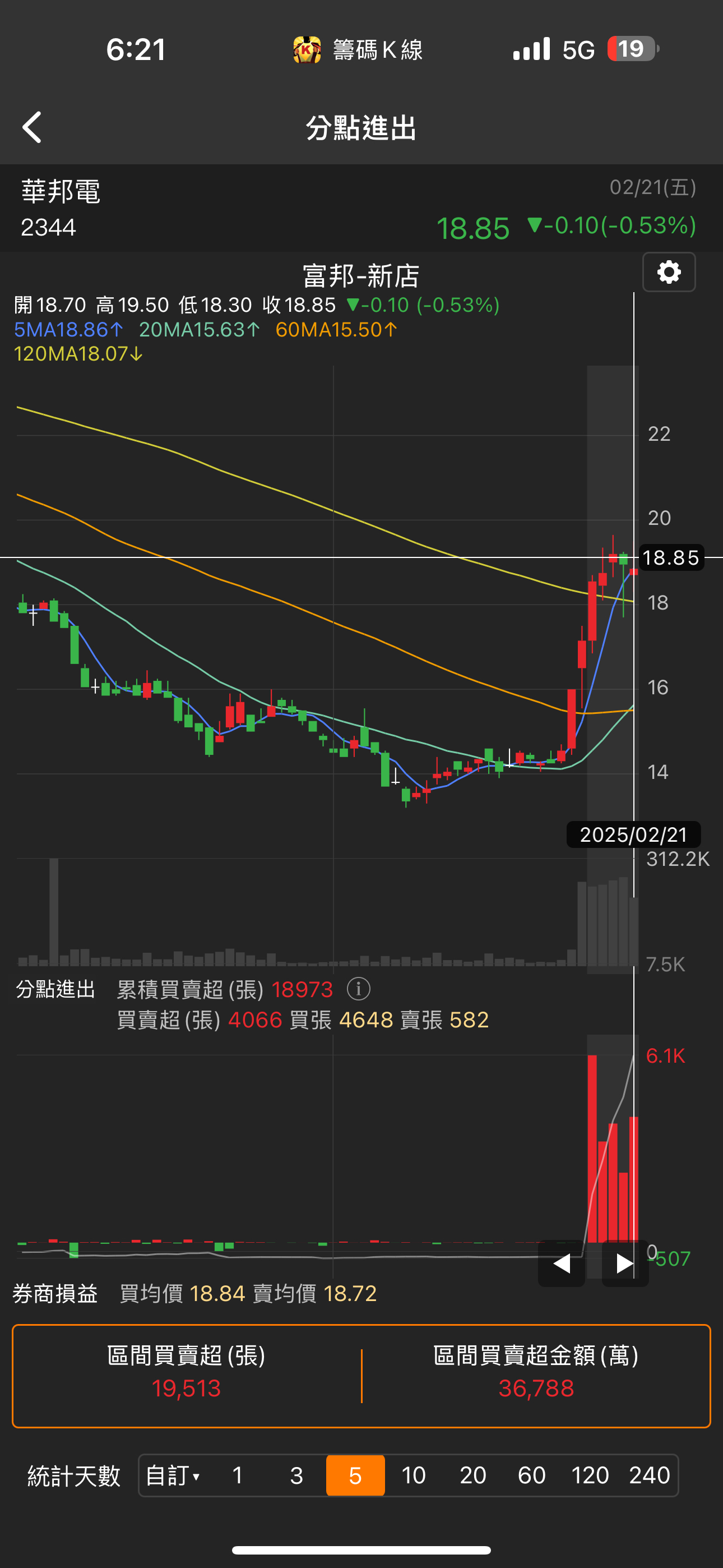723x1568 pixels.
Task: Open the 自訂 custom days dropdown
Action: 173,1475
